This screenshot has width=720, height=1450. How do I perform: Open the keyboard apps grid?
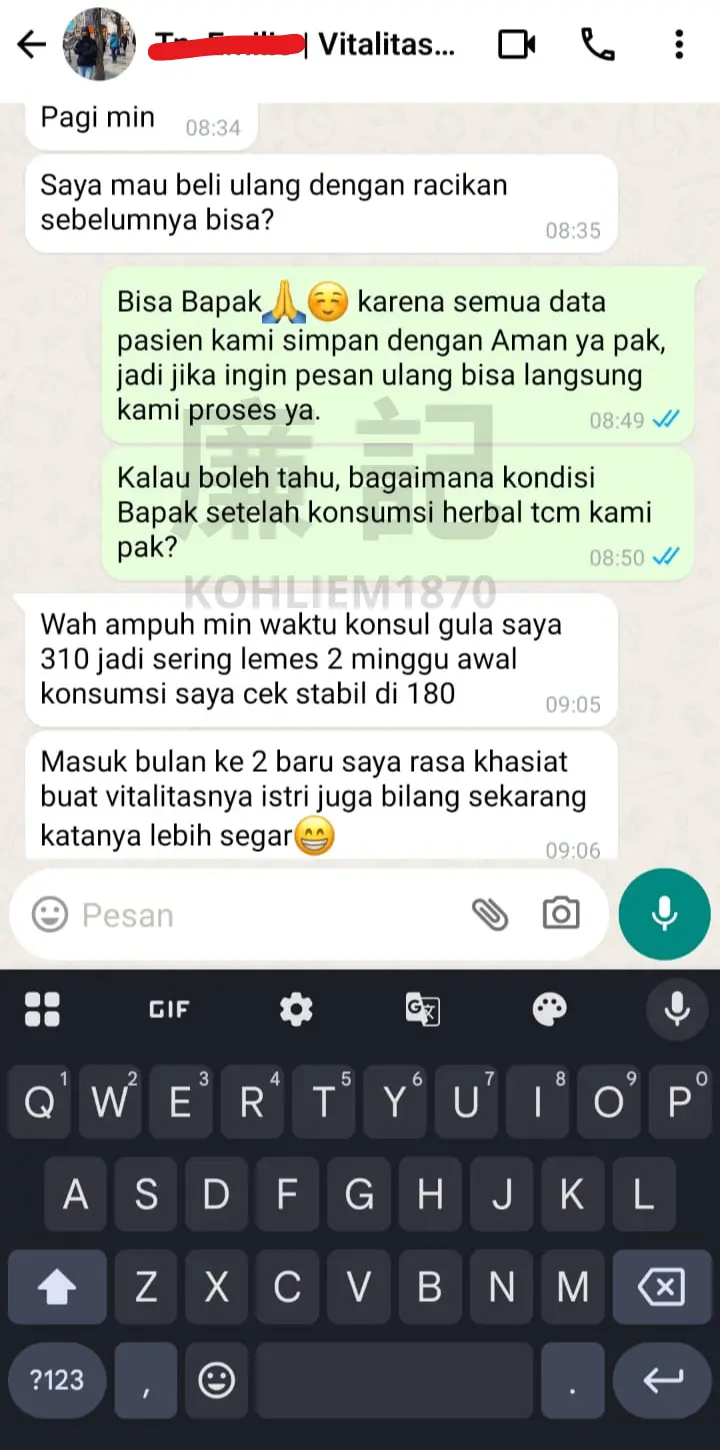pos(42,1009)
